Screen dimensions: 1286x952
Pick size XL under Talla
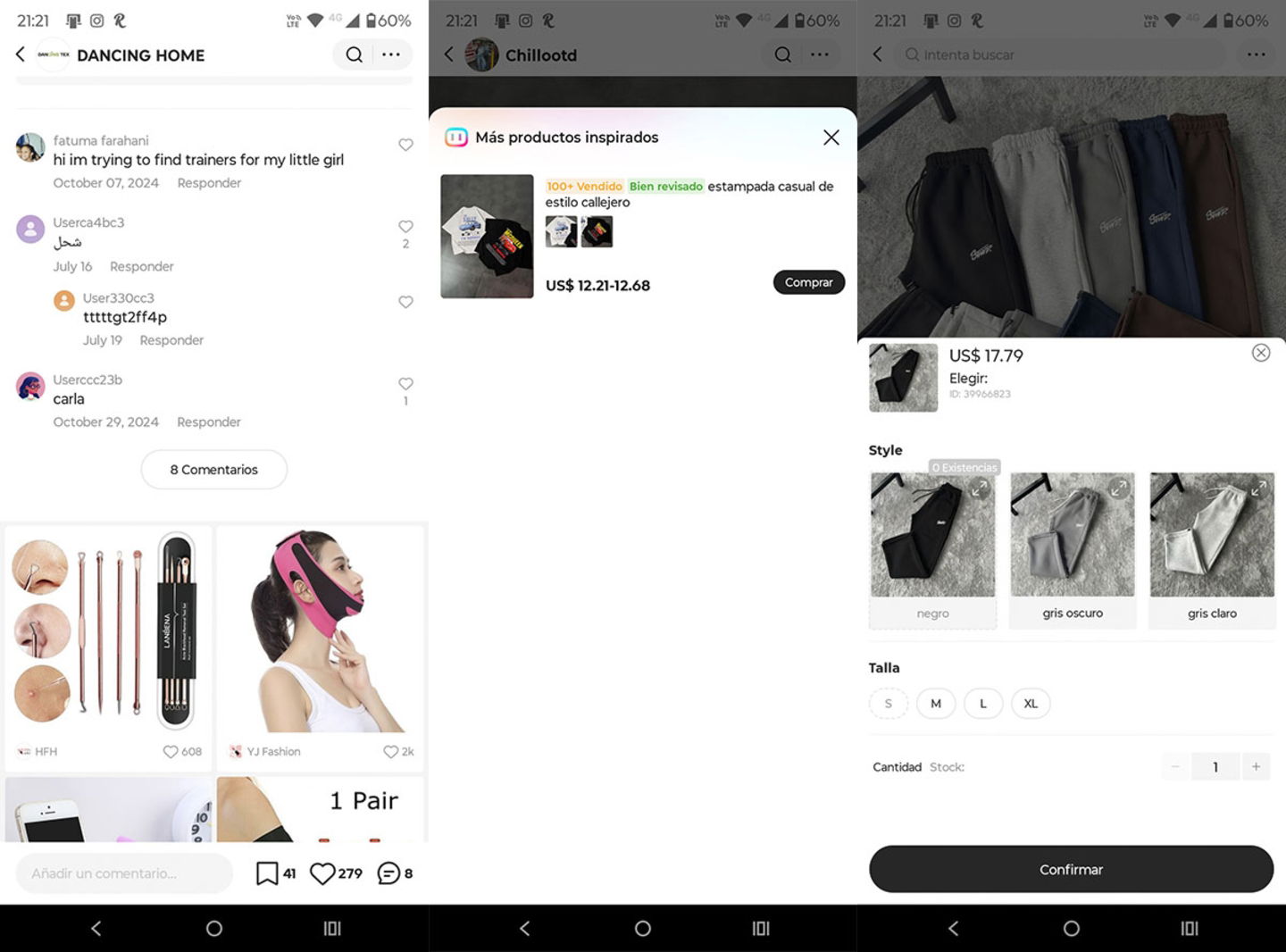pos(1031,704)
